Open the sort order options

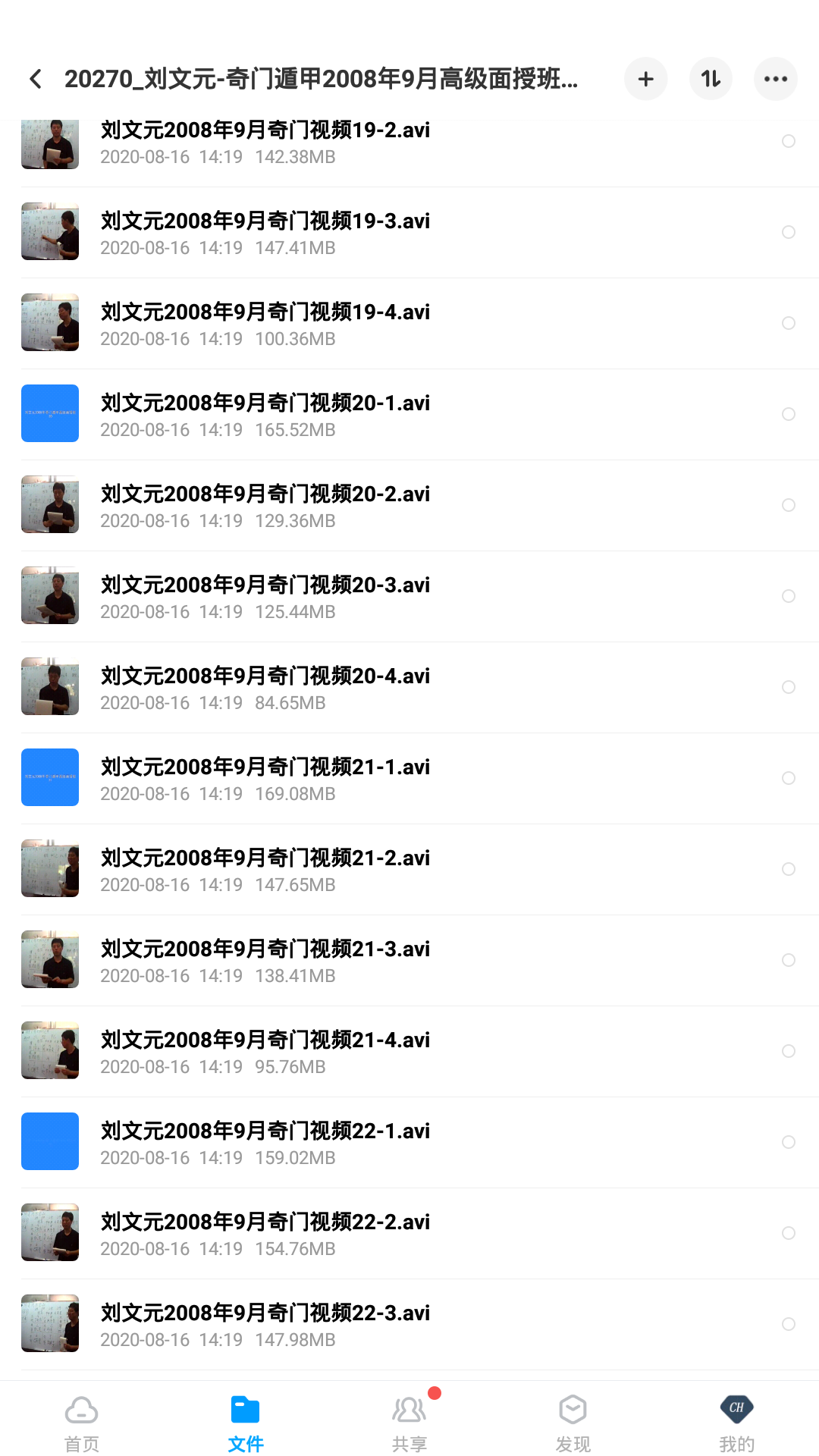[x=711, y=79]
